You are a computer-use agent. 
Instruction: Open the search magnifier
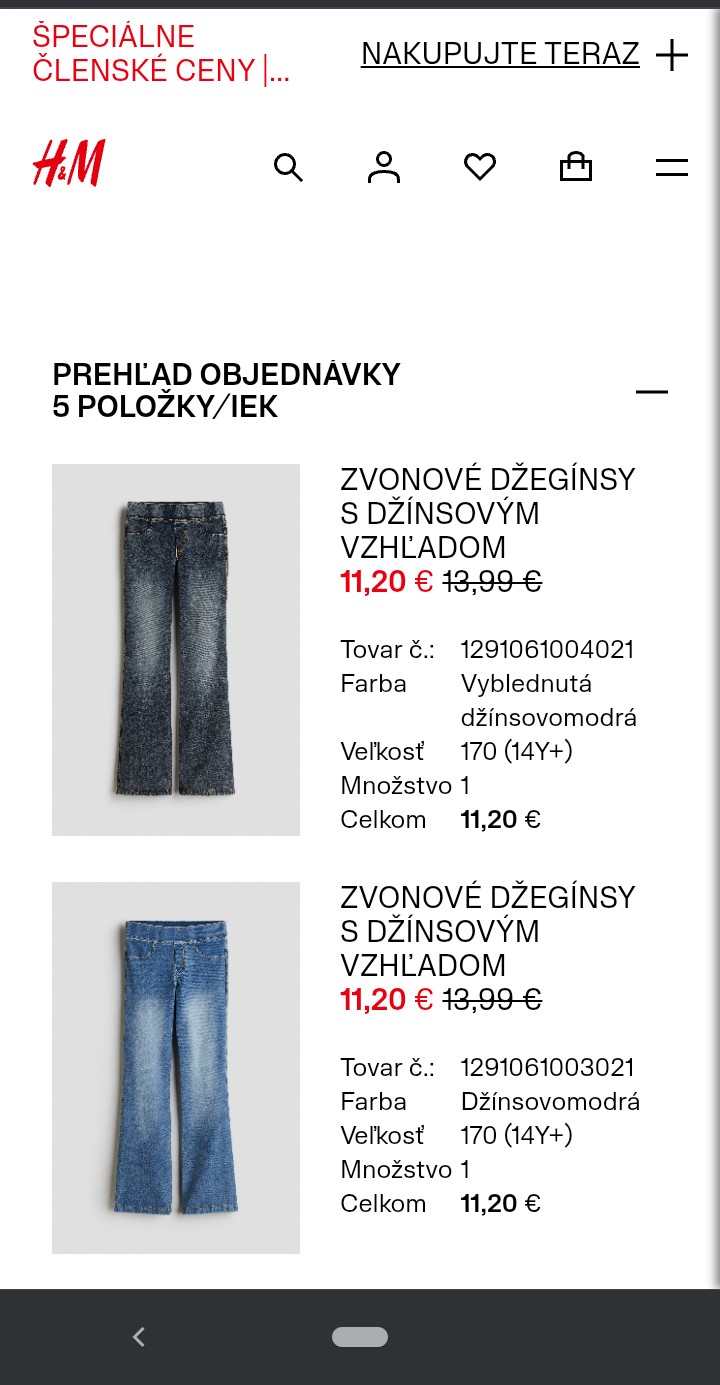point(288,167)
